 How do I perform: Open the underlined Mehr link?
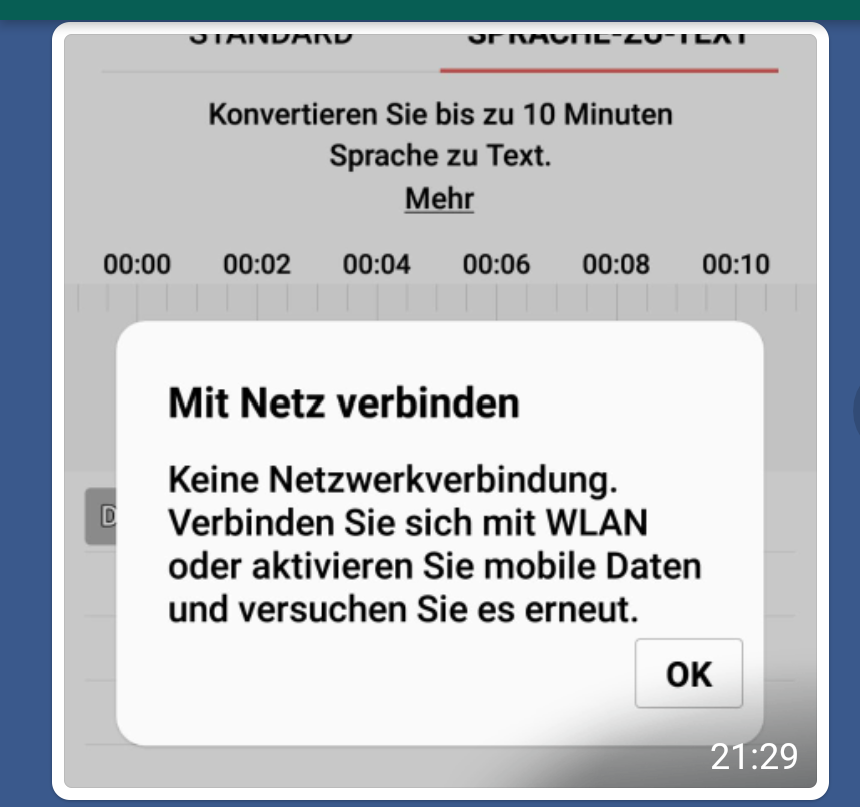[x=439, y=198]
